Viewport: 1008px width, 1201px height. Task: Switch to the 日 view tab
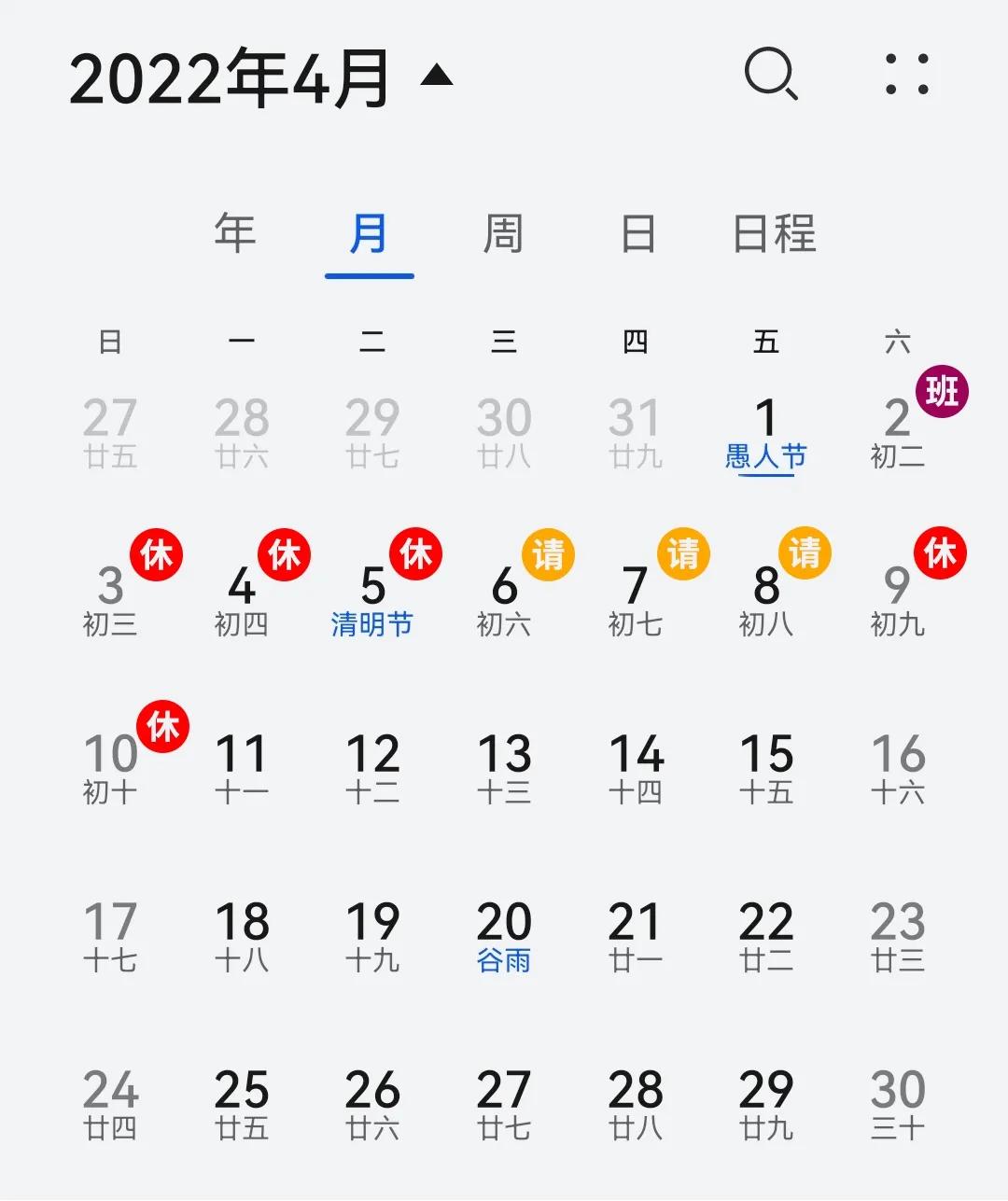[x=638, y=233]
